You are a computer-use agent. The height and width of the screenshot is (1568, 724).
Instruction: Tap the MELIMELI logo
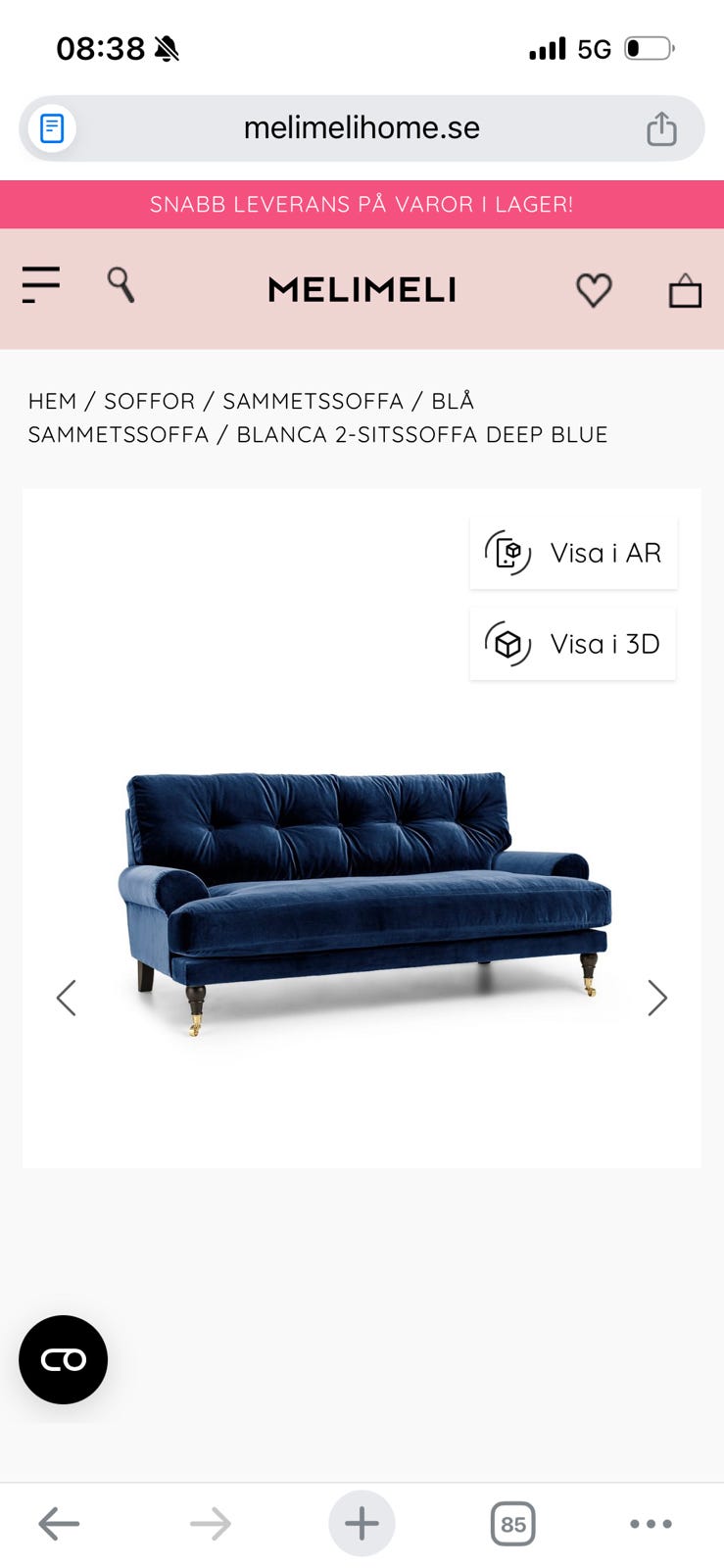pos(362,289)
